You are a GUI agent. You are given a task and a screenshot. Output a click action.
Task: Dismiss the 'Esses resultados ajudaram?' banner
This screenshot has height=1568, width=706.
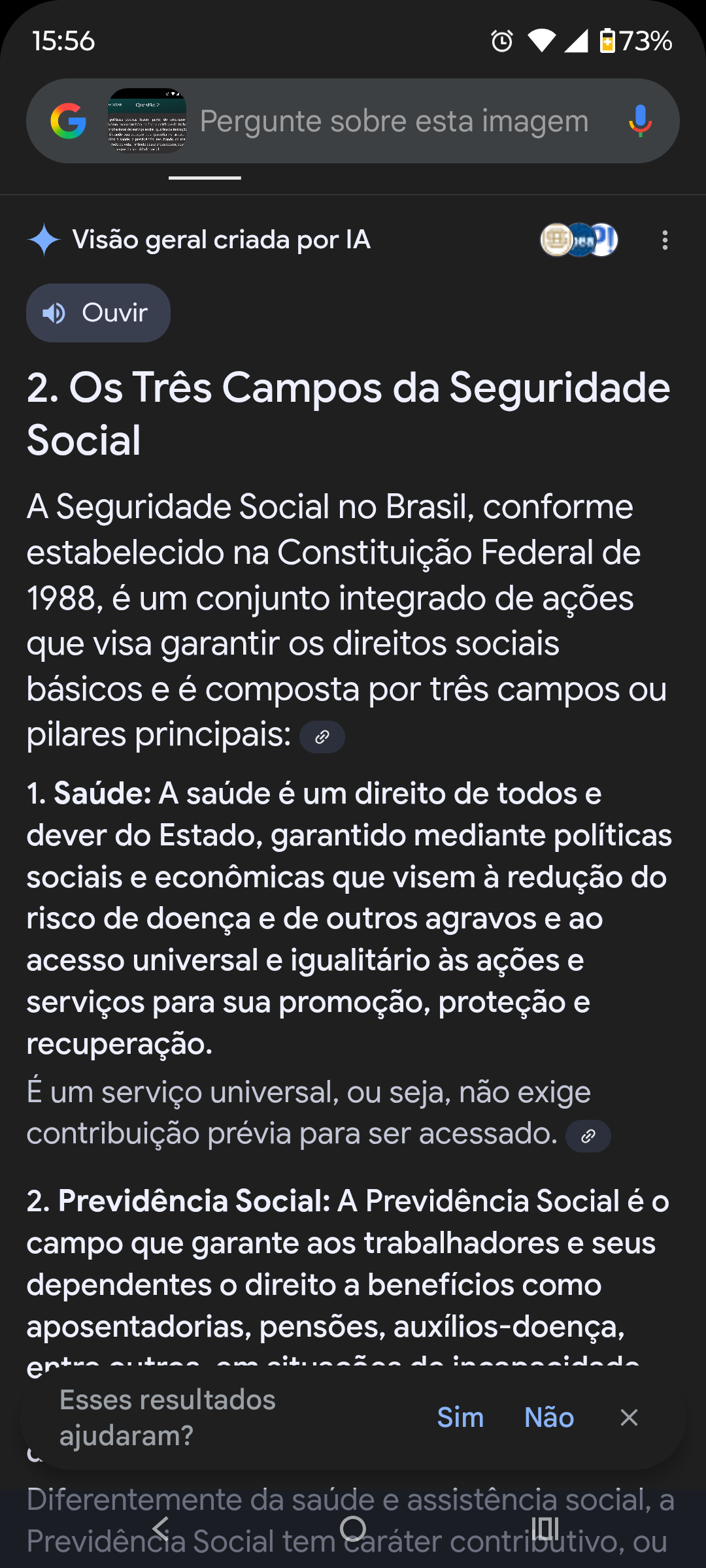pos(629,1418)
